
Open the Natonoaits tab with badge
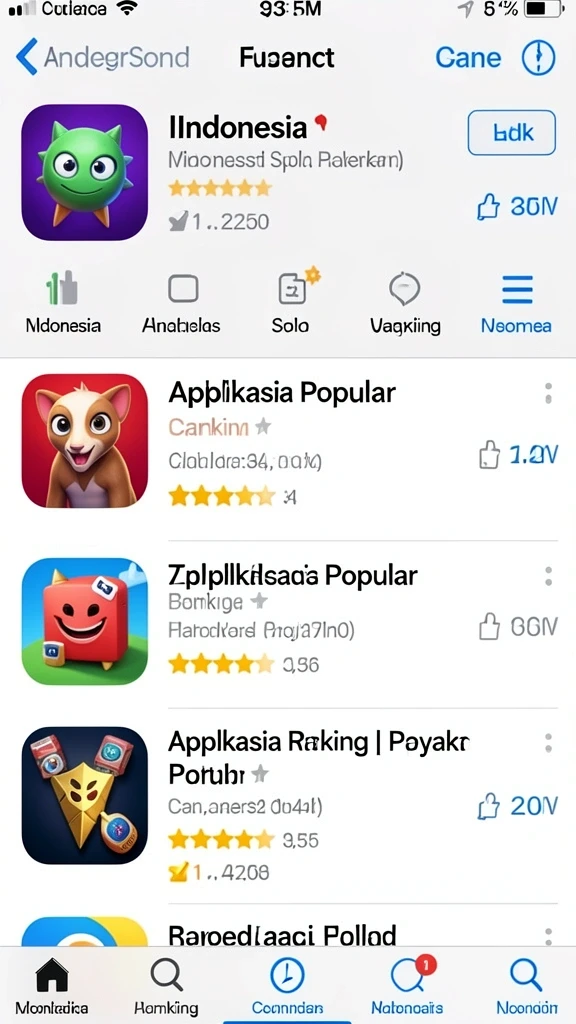[407, 985]
